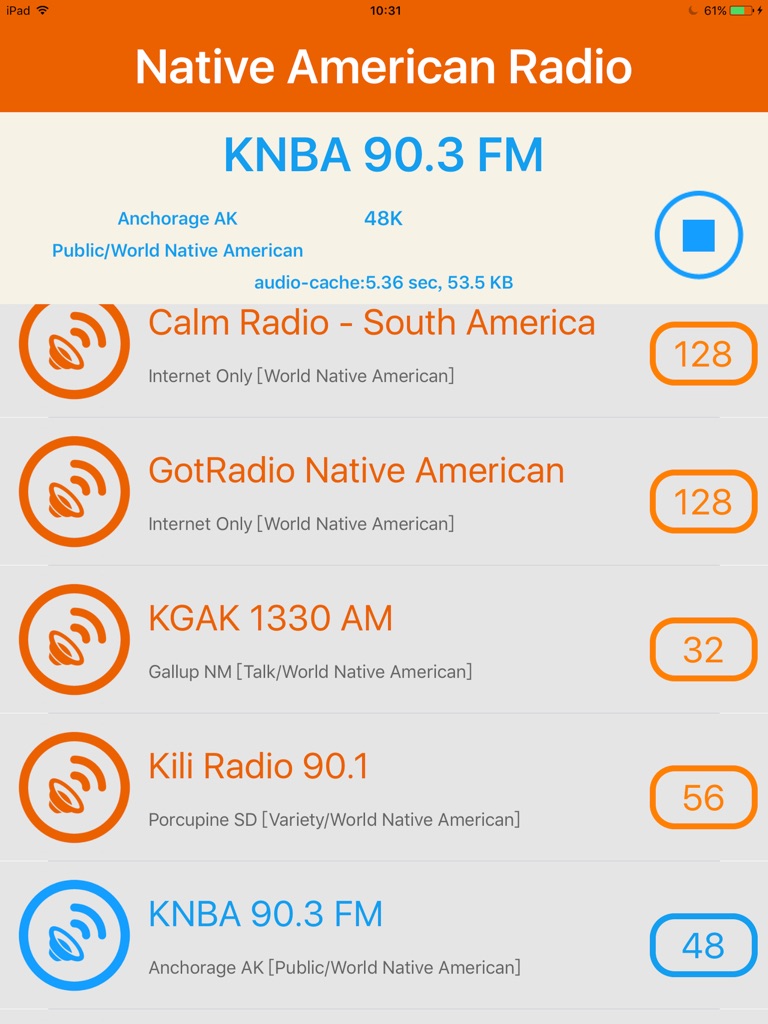
Task: Click the audio-cache status text
Action: click(384, 282)
